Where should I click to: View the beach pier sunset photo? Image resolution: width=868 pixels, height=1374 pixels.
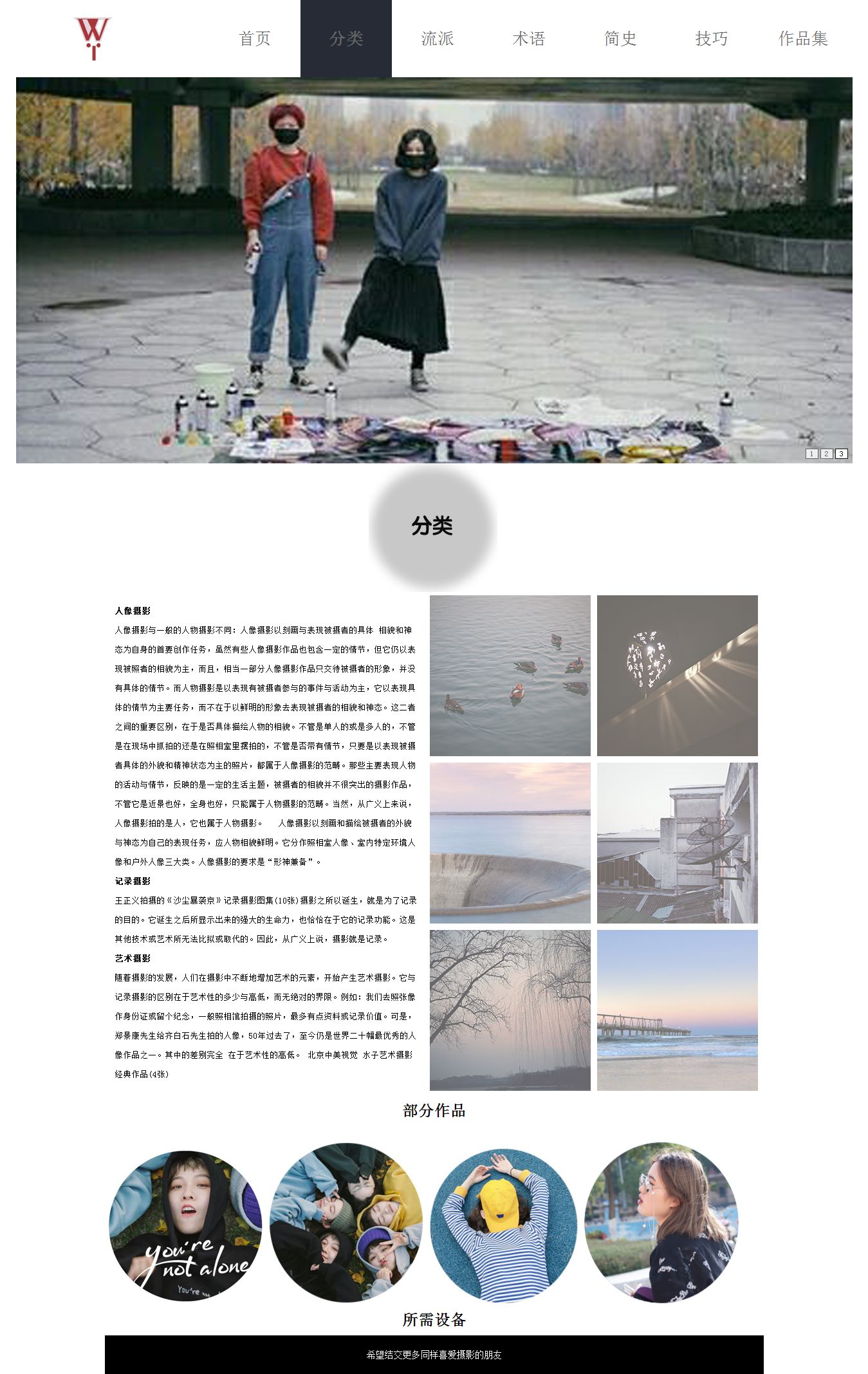point(677,1010)
